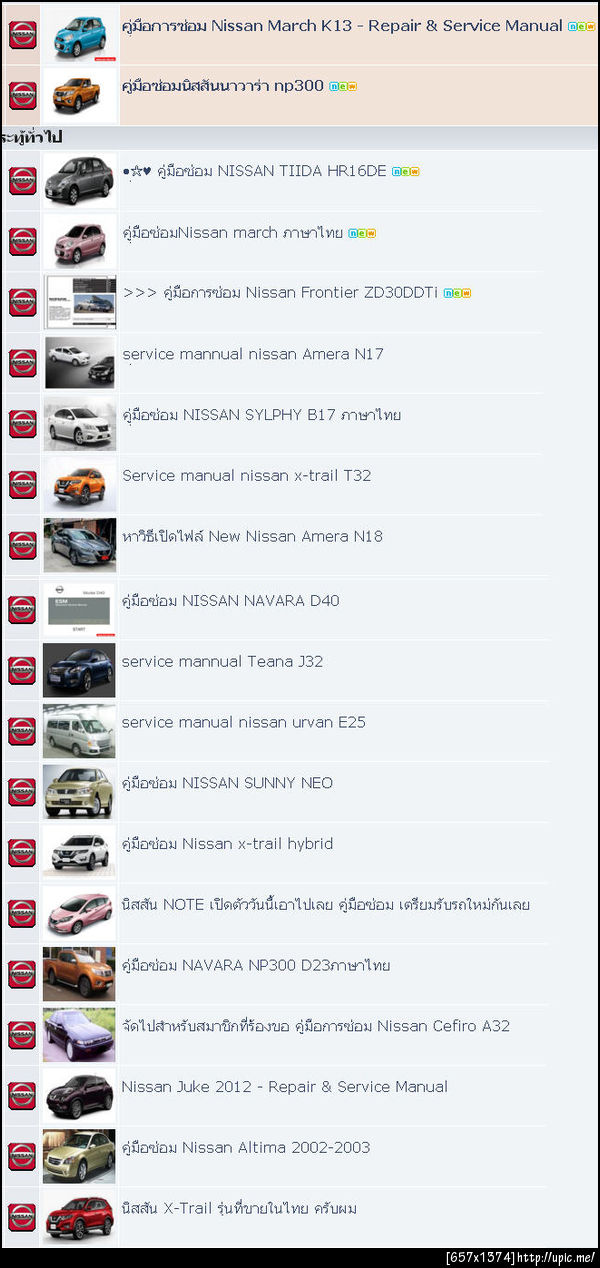
Task: Open Nissan Cefiro A32 repair manual thread
Action: [315, 1026]
